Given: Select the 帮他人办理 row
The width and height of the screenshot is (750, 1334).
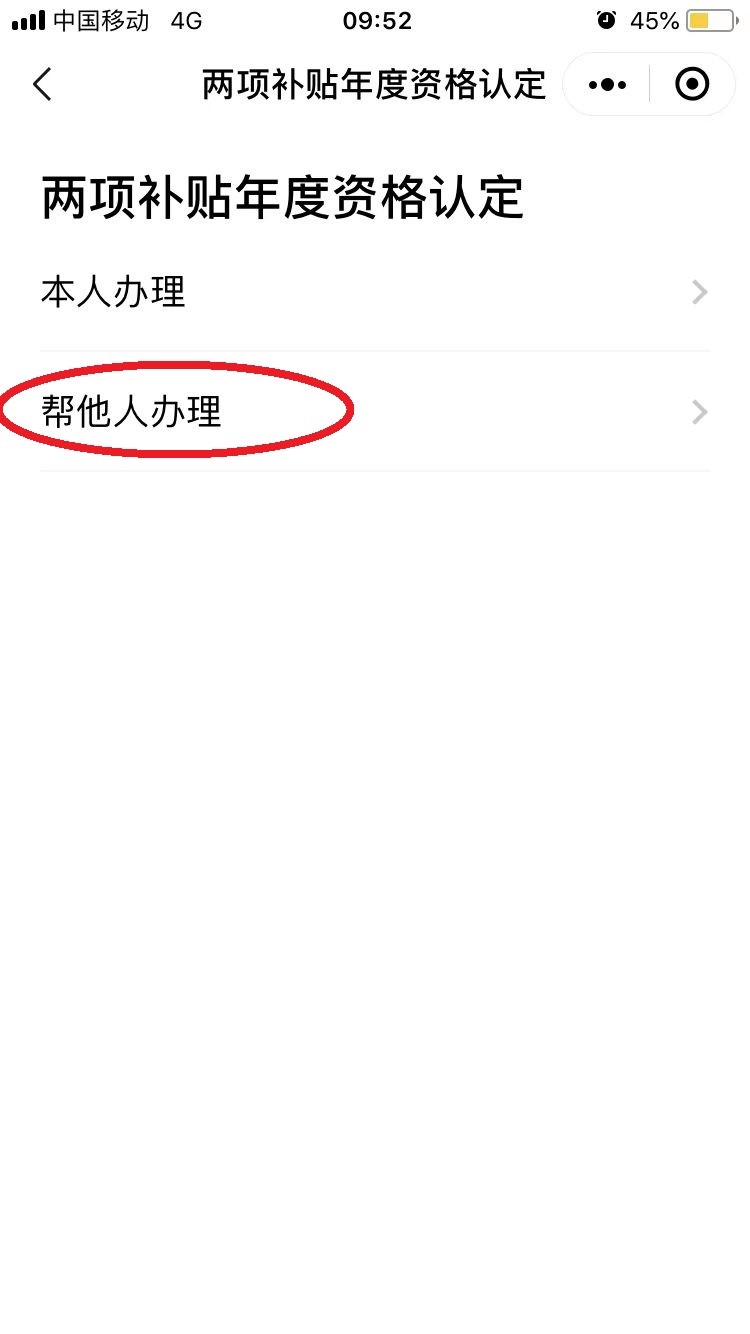Looking at the screenshot, I should point(374,412).
